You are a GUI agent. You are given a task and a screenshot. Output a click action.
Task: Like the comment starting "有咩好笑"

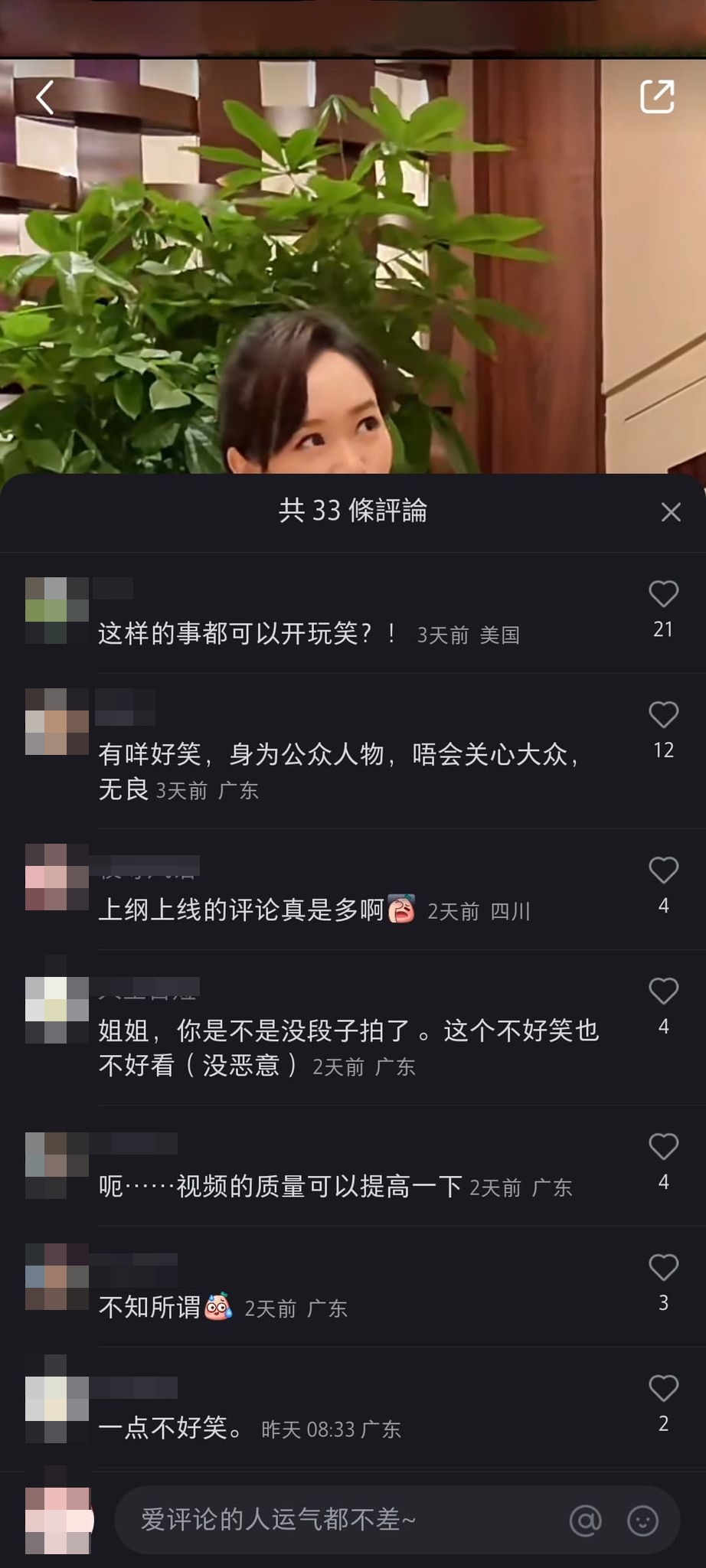tap(663, 715)
